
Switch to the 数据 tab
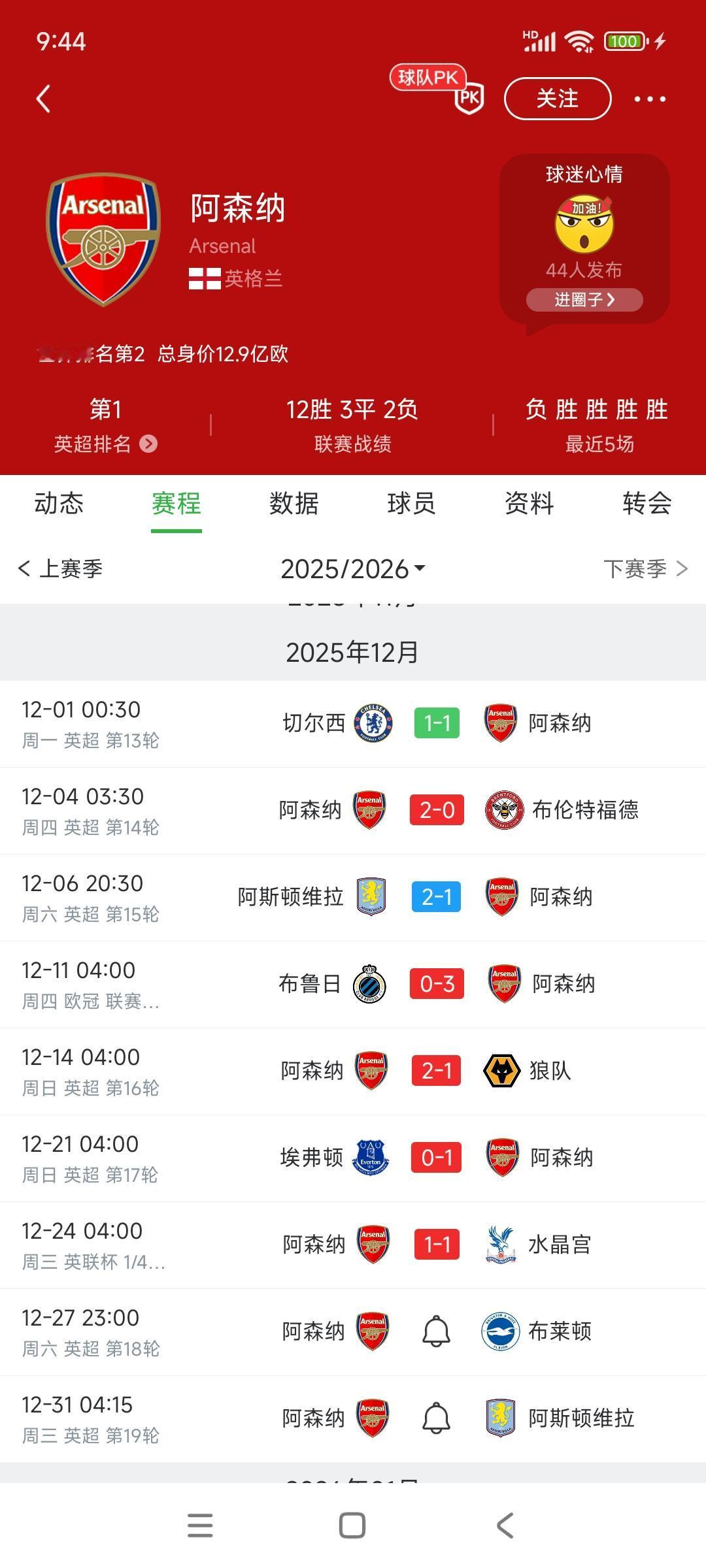[x=294, y=503]
